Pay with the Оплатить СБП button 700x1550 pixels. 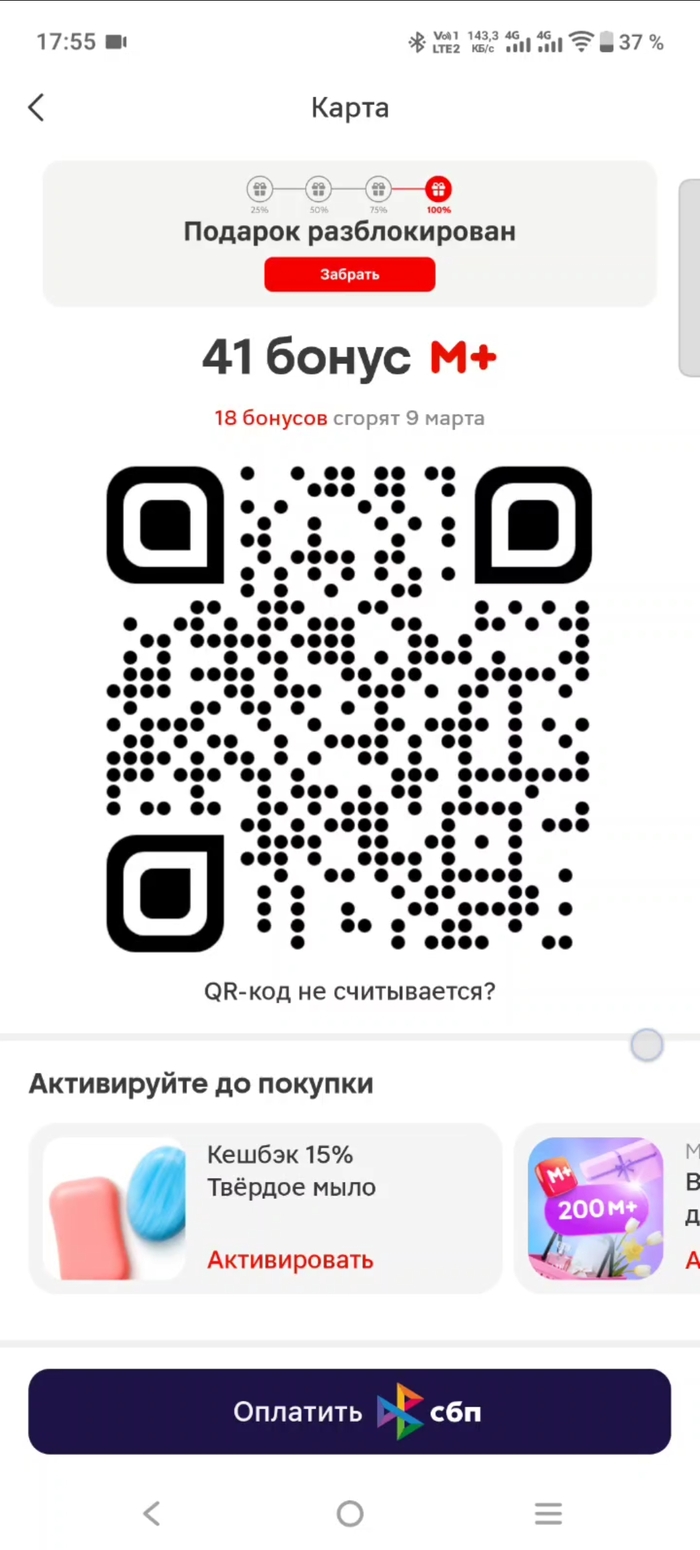(x=349, y=1411)
